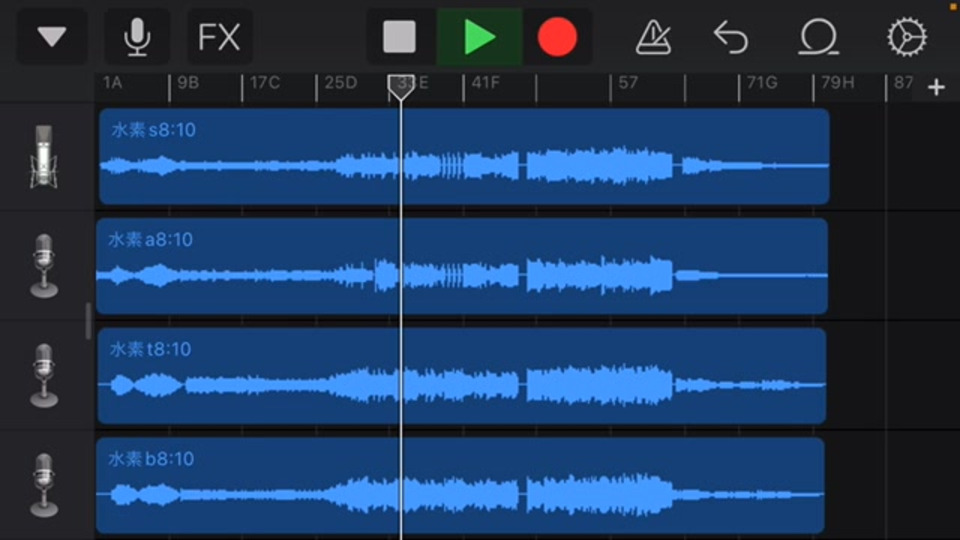Select the 水素 a8:10 track microphone header
Screen dimensions: 960x540
pyautogui.click(x=43, y=266)
